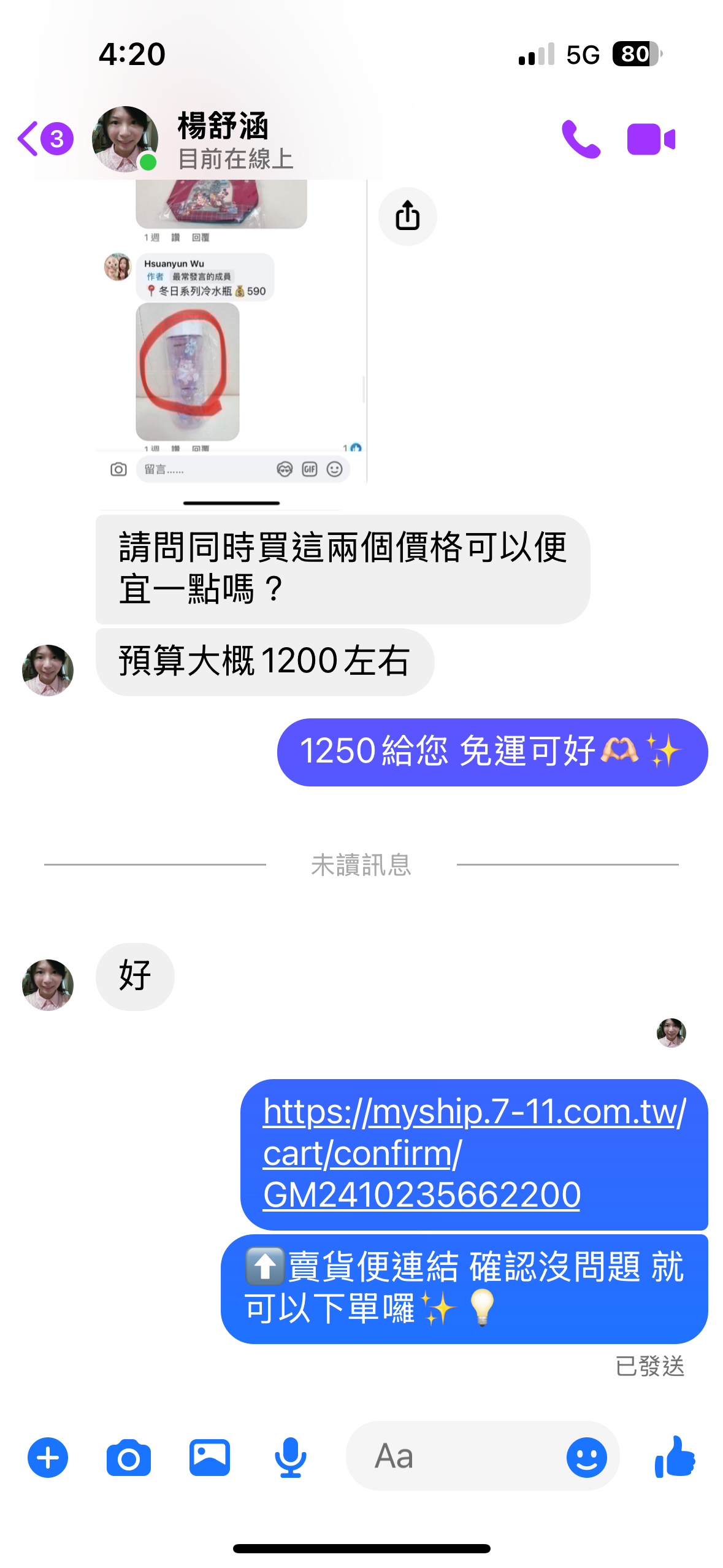The image size is (723, 1568).
Task: Open the camera to take a photo
Action: click(x=129, y=1458)
